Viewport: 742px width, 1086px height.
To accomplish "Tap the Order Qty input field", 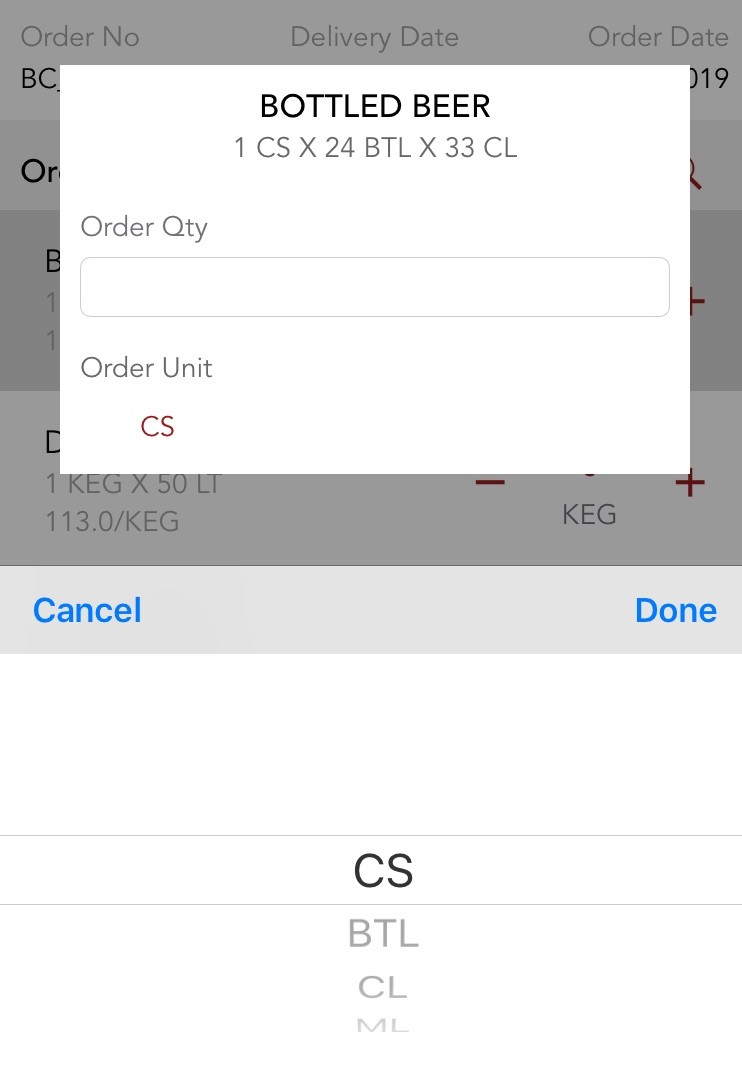I will tap(375, 287).
